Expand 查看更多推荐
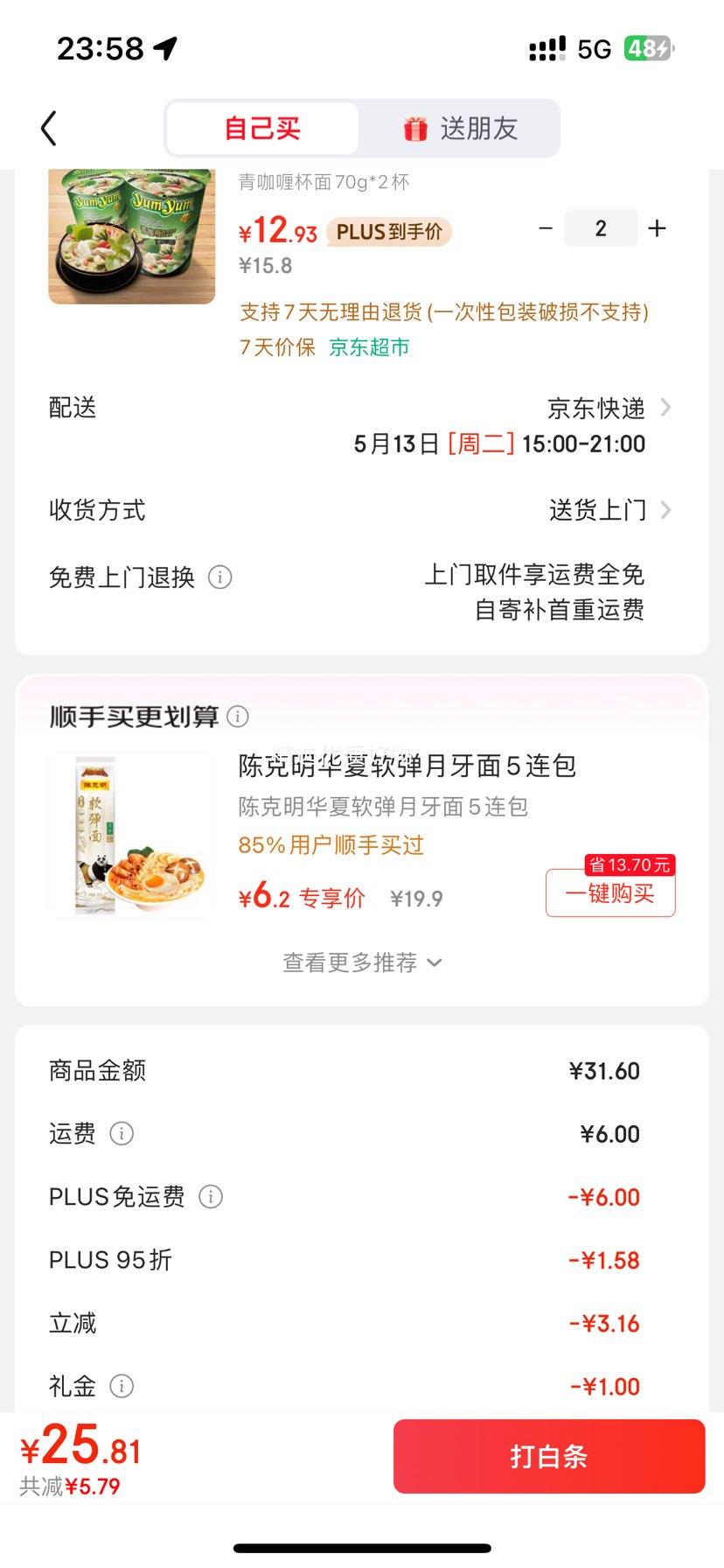724x1568 pixels. pos(362,962)
